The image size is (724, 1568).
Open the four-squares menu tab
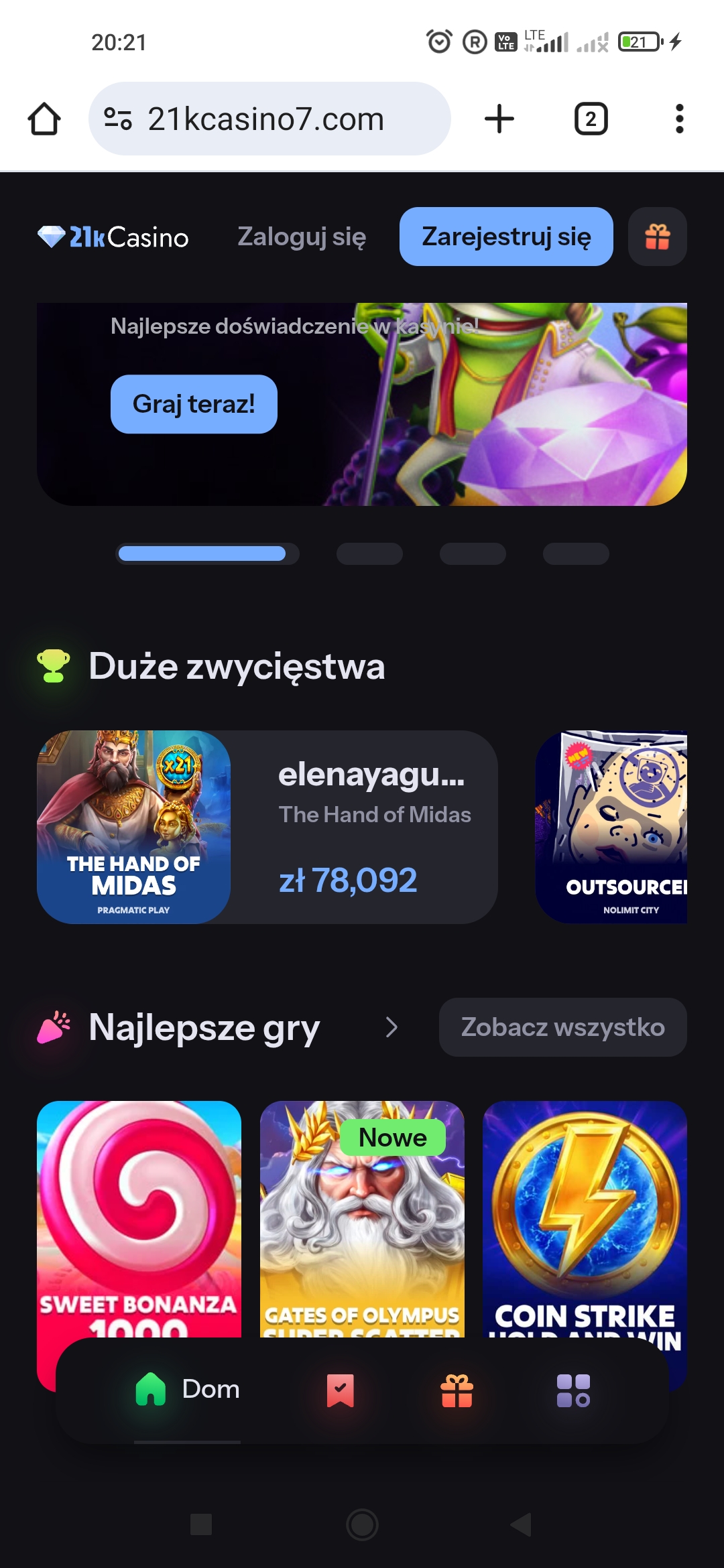(573, 1390)
